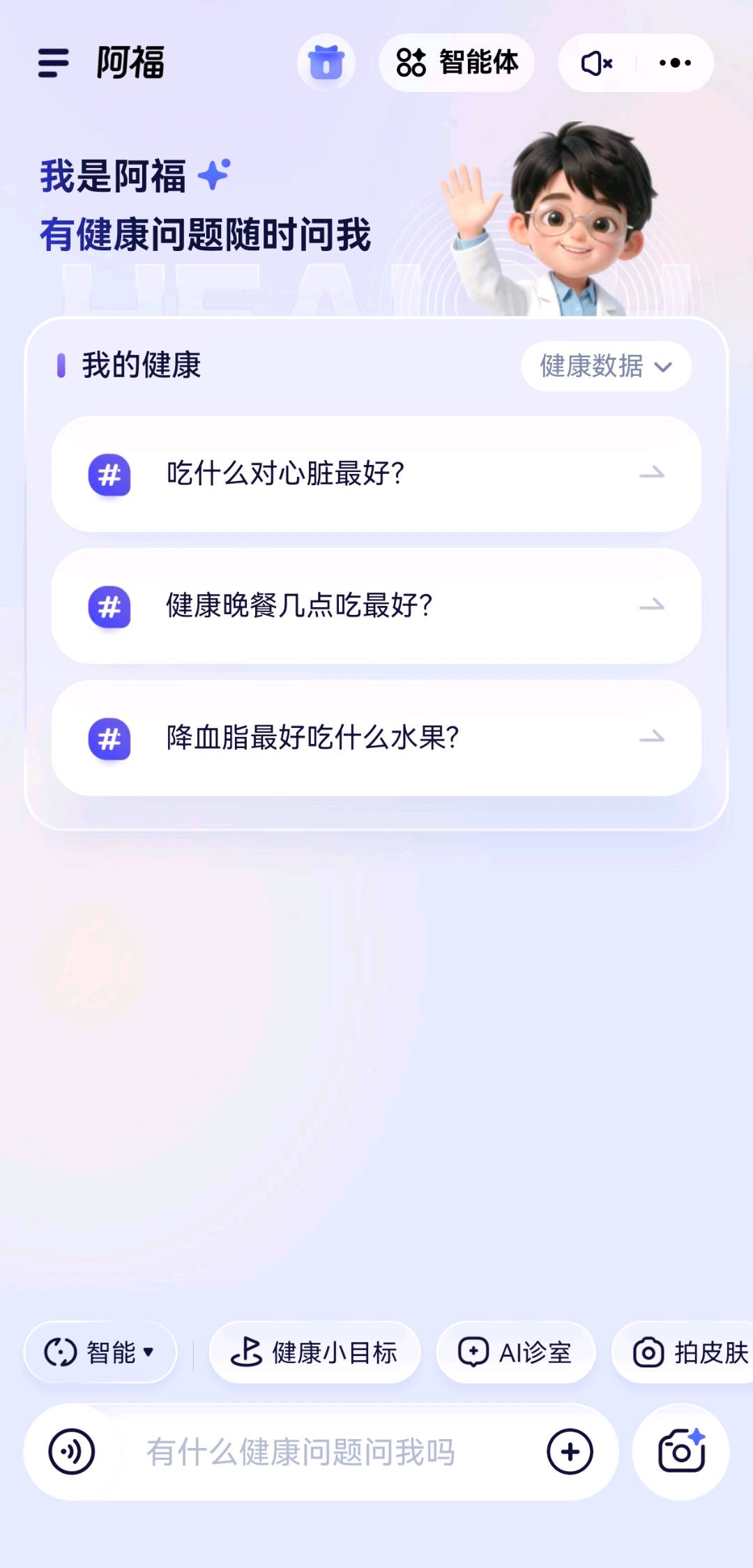
Task: Expand the 健康数据 dropdown
Action: click(x=606, y=367)
